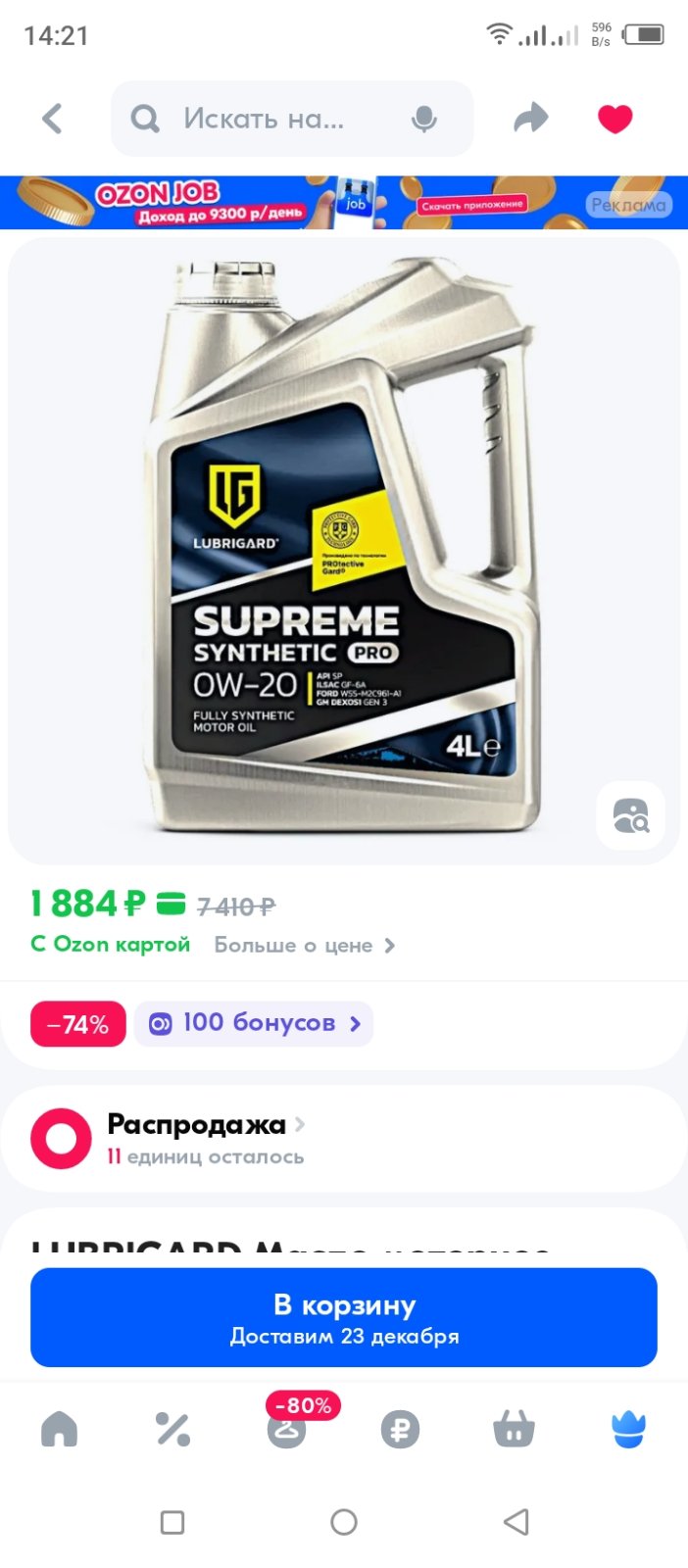The height and width of the screenshot is (1568, 688).
Task: Go back using the top arrow
Action: [x=53, y=119]
